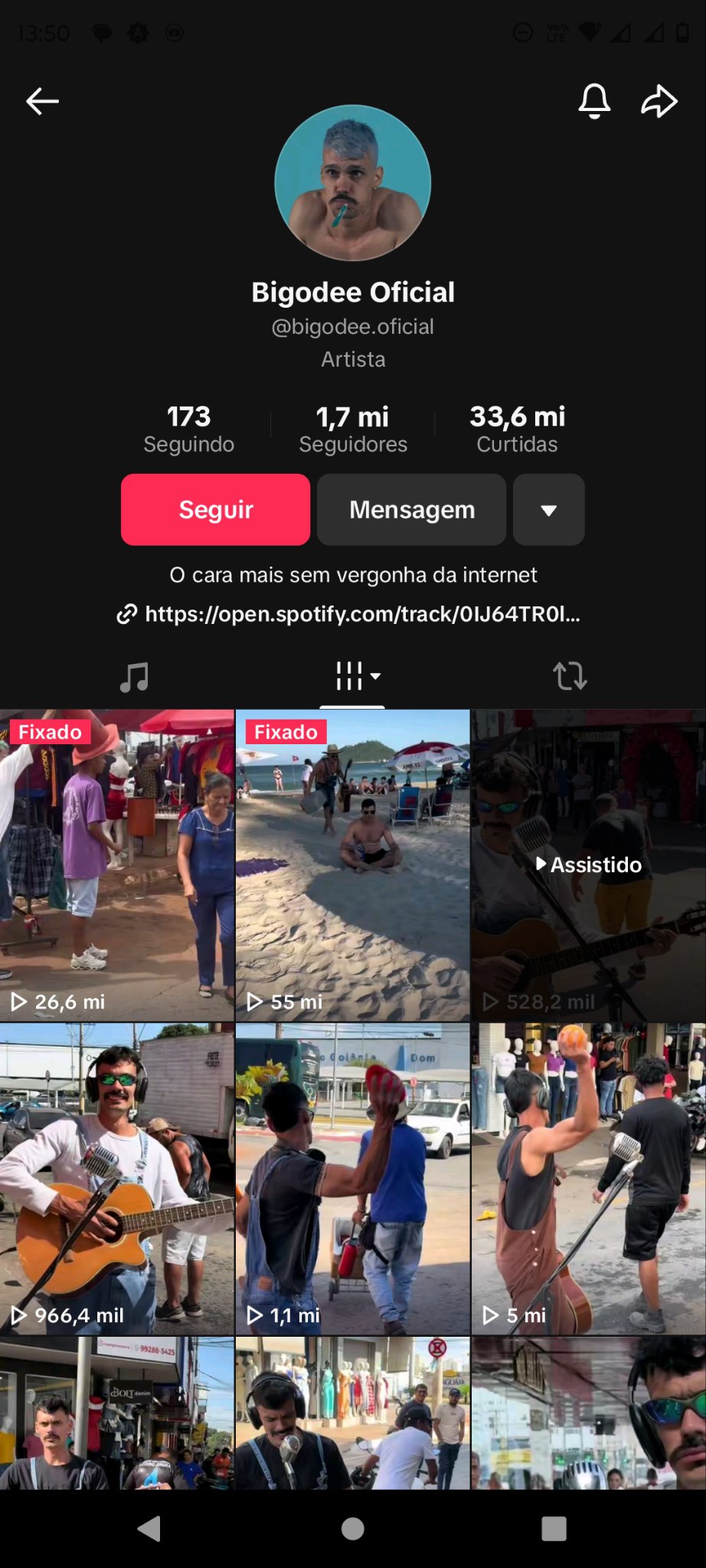Tap the red Seguir button

[215, 509]
